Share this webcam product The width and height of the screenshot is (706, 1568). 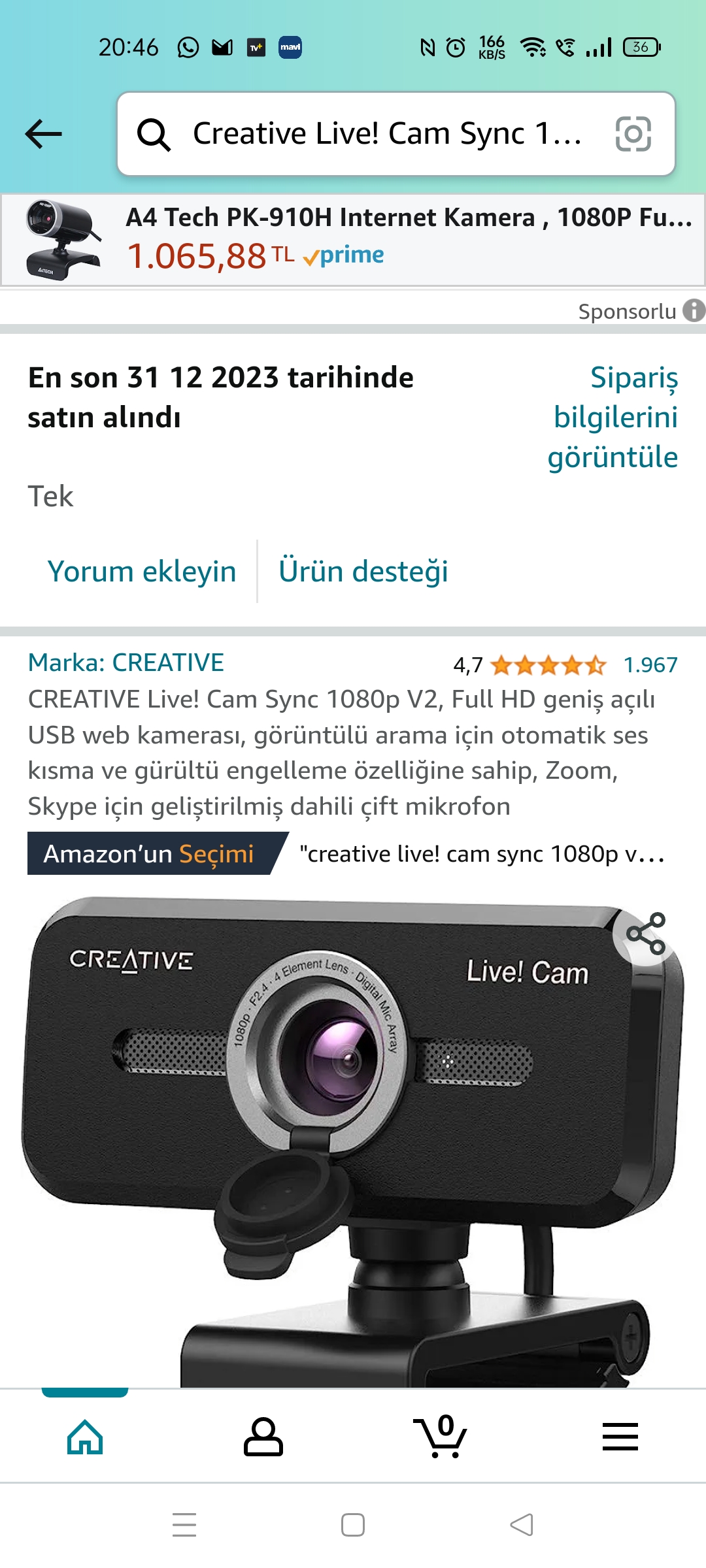tap(646, 934)
